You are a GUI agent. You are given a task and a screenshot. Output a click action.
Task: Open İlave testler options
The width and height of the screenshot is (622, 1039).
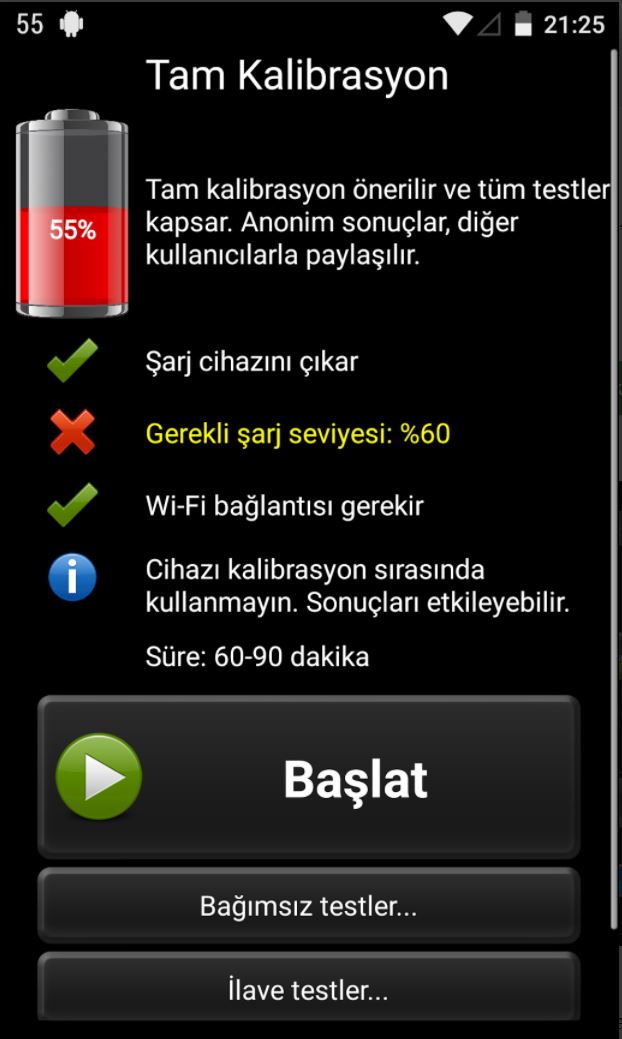[x=309, y=987]
